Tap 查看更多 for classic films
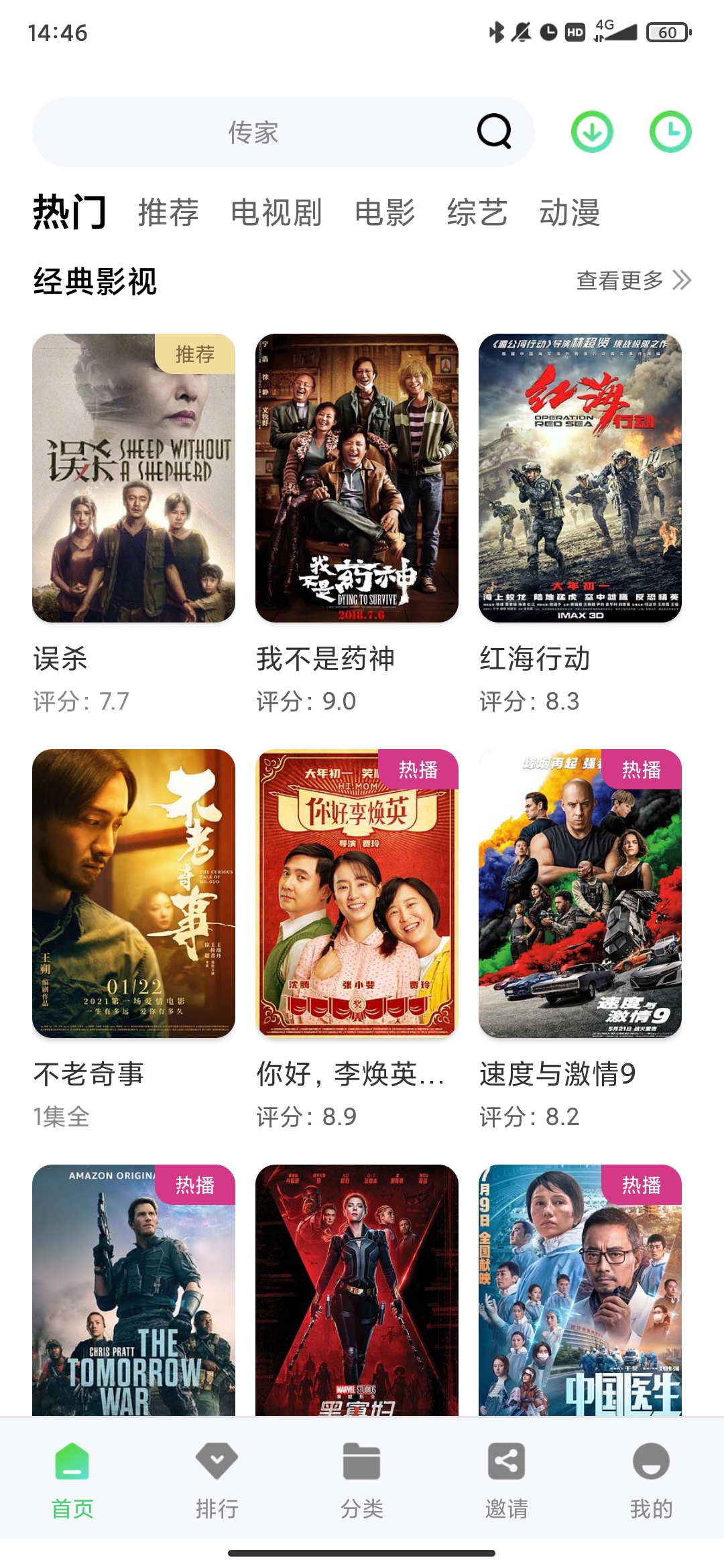This screenshot has width=724, height=1568. [633, 280]
